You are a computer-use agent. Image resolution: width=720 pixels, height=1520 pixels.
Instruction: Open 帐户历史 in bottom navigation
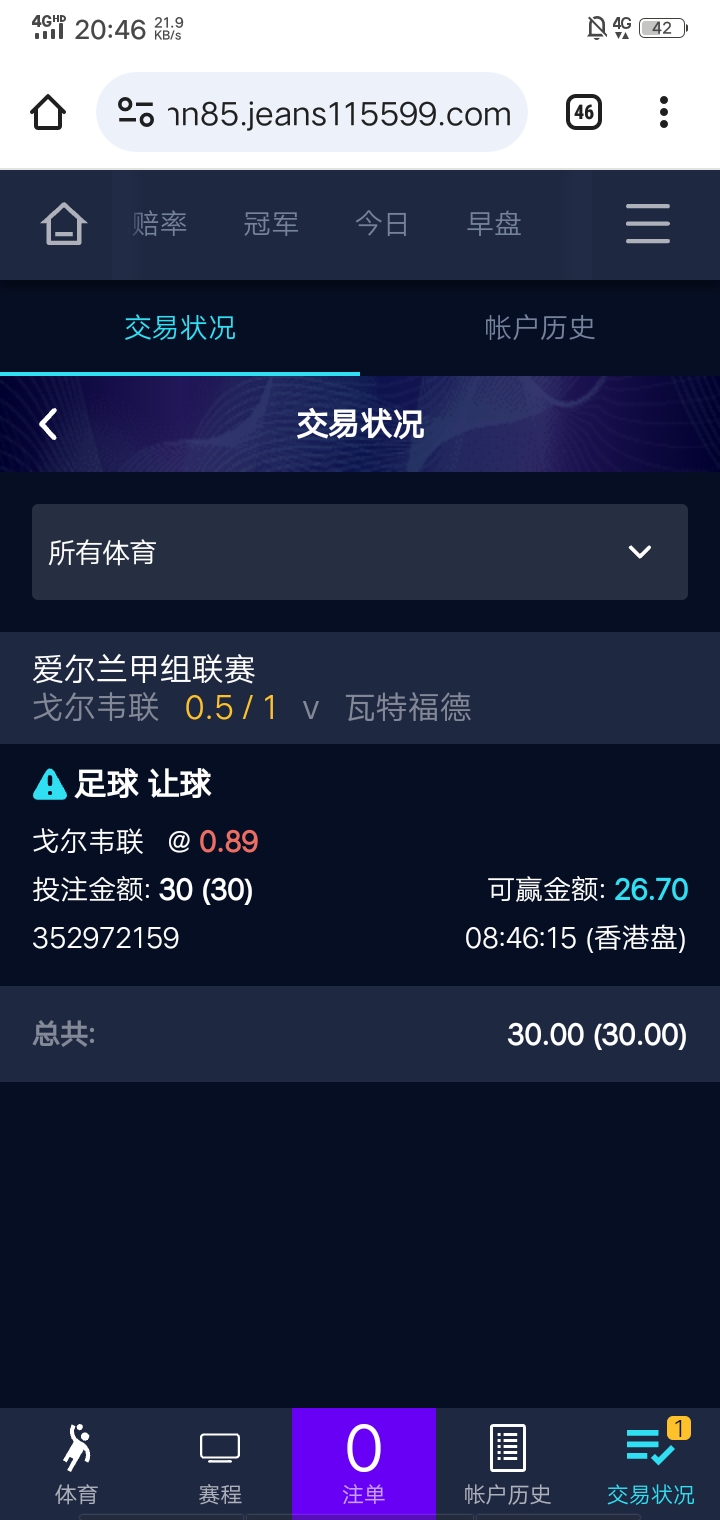[508, 1464]
